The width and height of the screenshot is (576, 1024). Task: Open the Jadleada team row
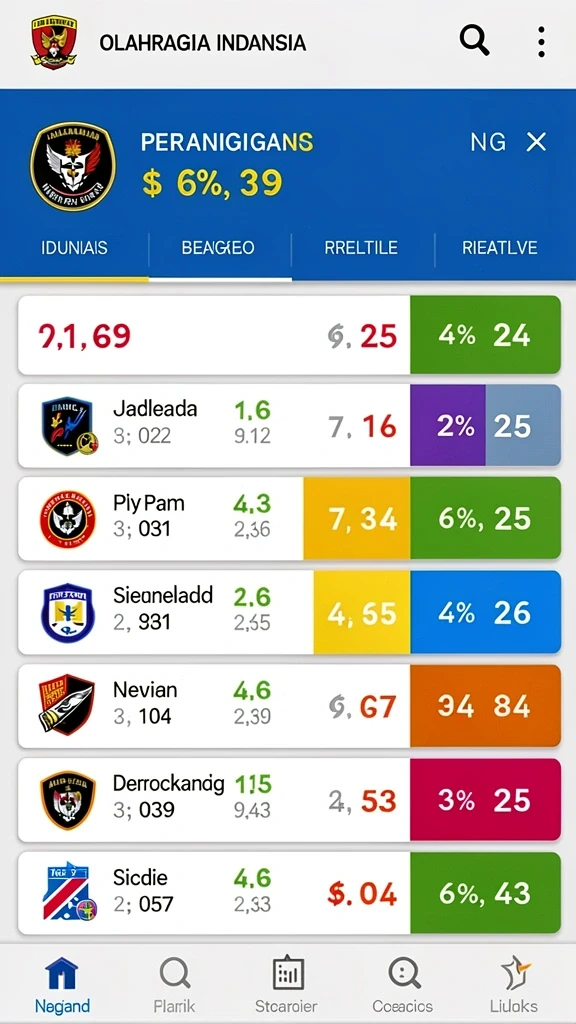click(x=289, y=426)
